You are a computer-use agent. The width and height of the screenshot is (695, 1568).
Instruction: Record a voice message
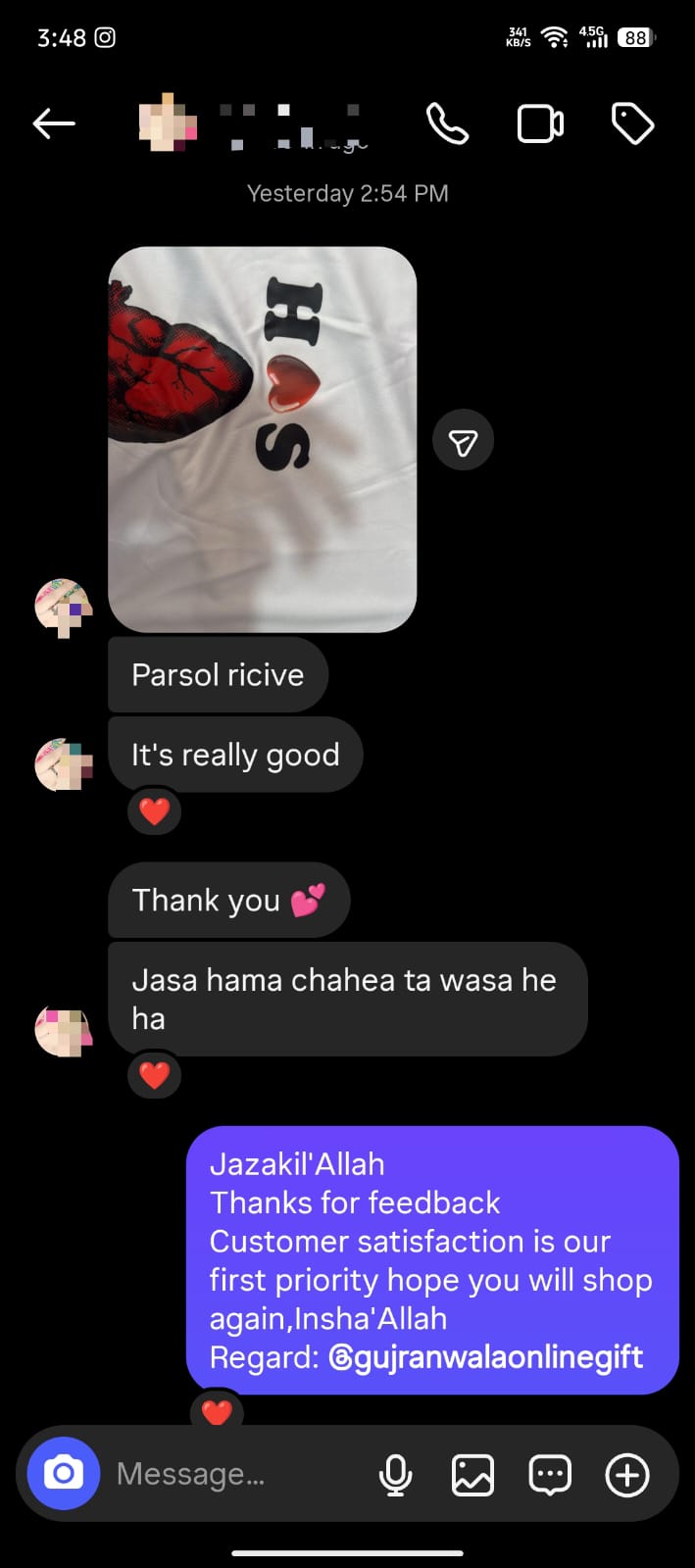[395, 1474]
